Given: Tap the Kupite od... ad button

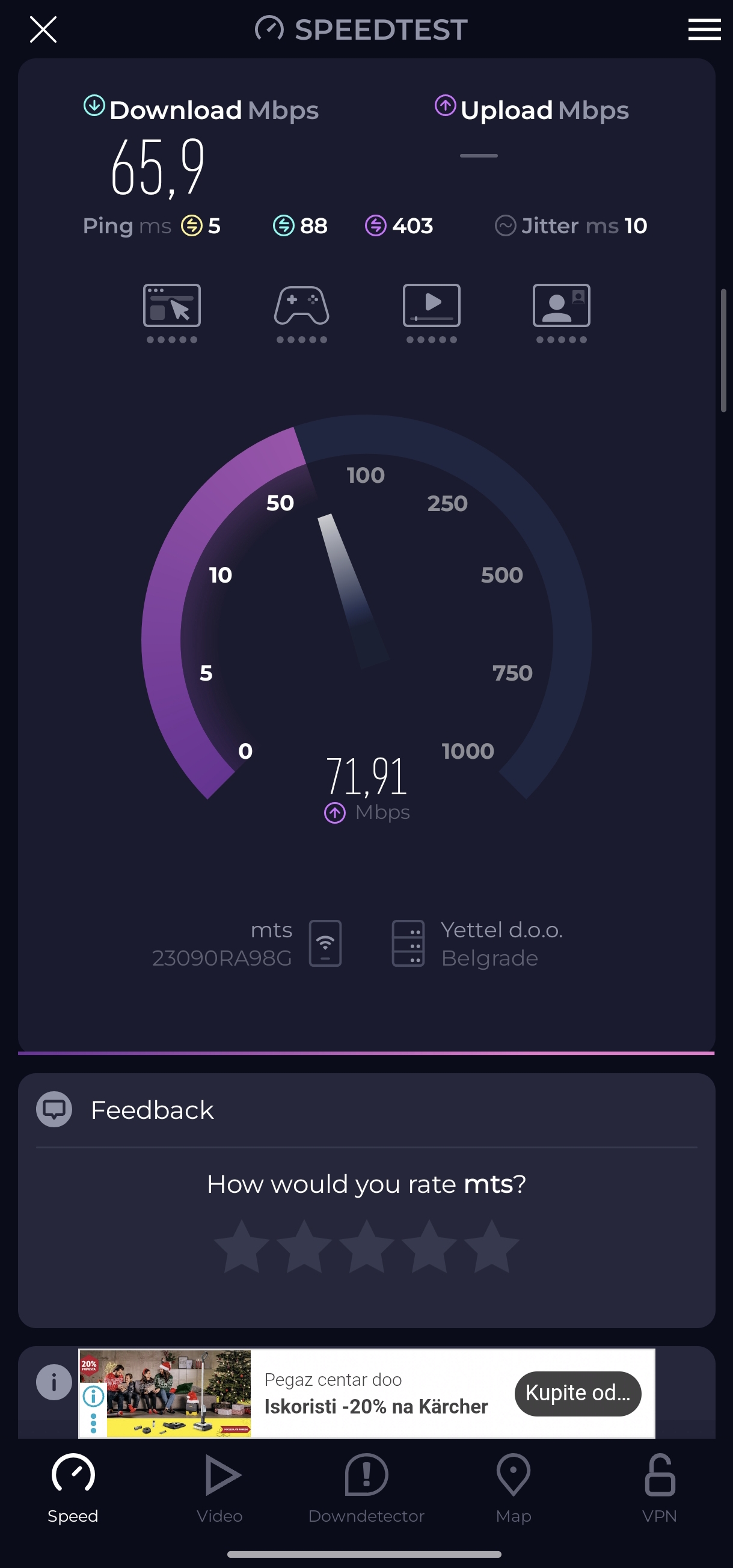Looking at the screenshot, I should tap(577, 1393).
